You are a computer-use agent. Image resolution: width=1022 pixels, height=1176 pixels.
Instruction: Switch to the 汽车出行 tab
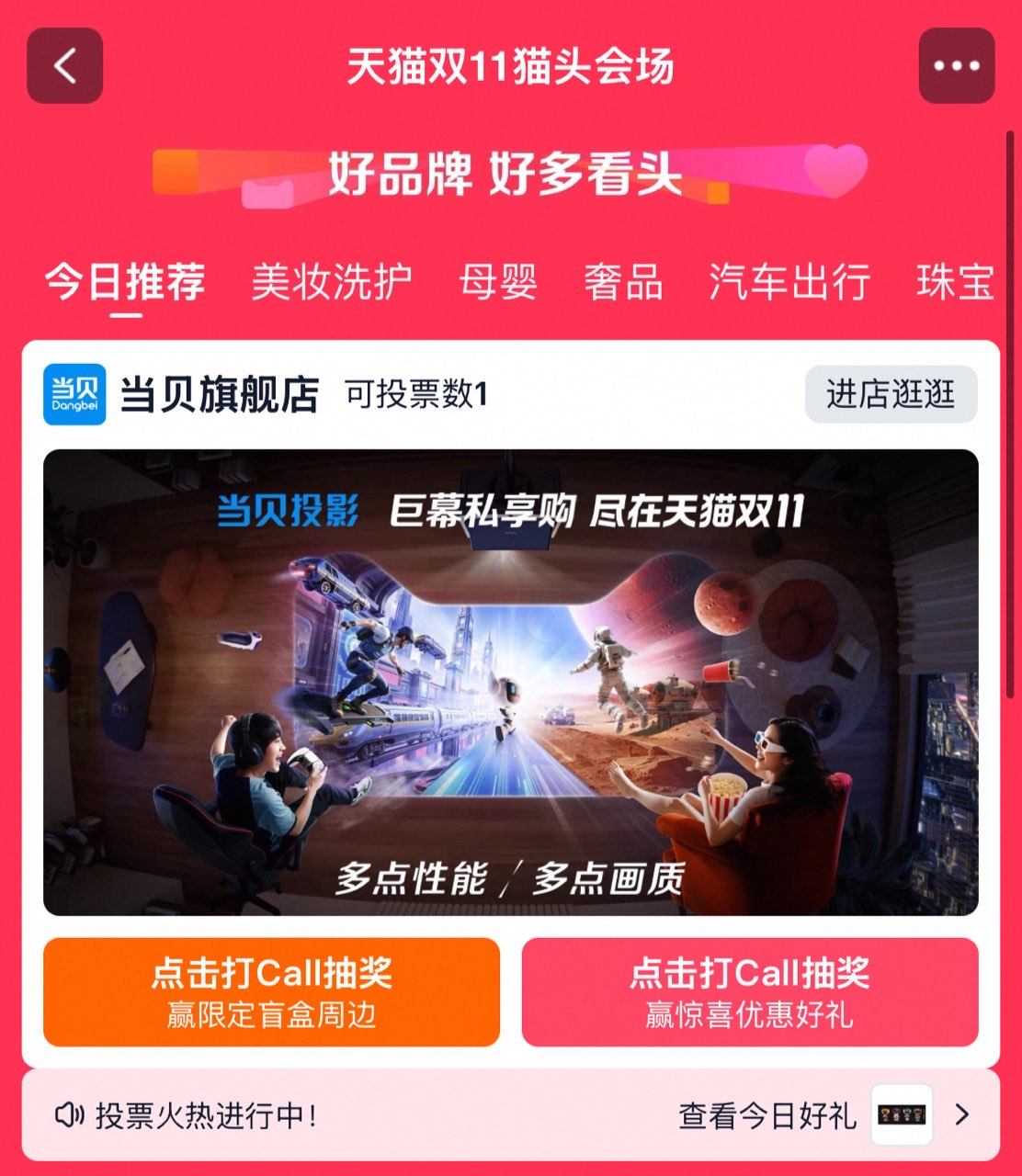click(789, 281)
